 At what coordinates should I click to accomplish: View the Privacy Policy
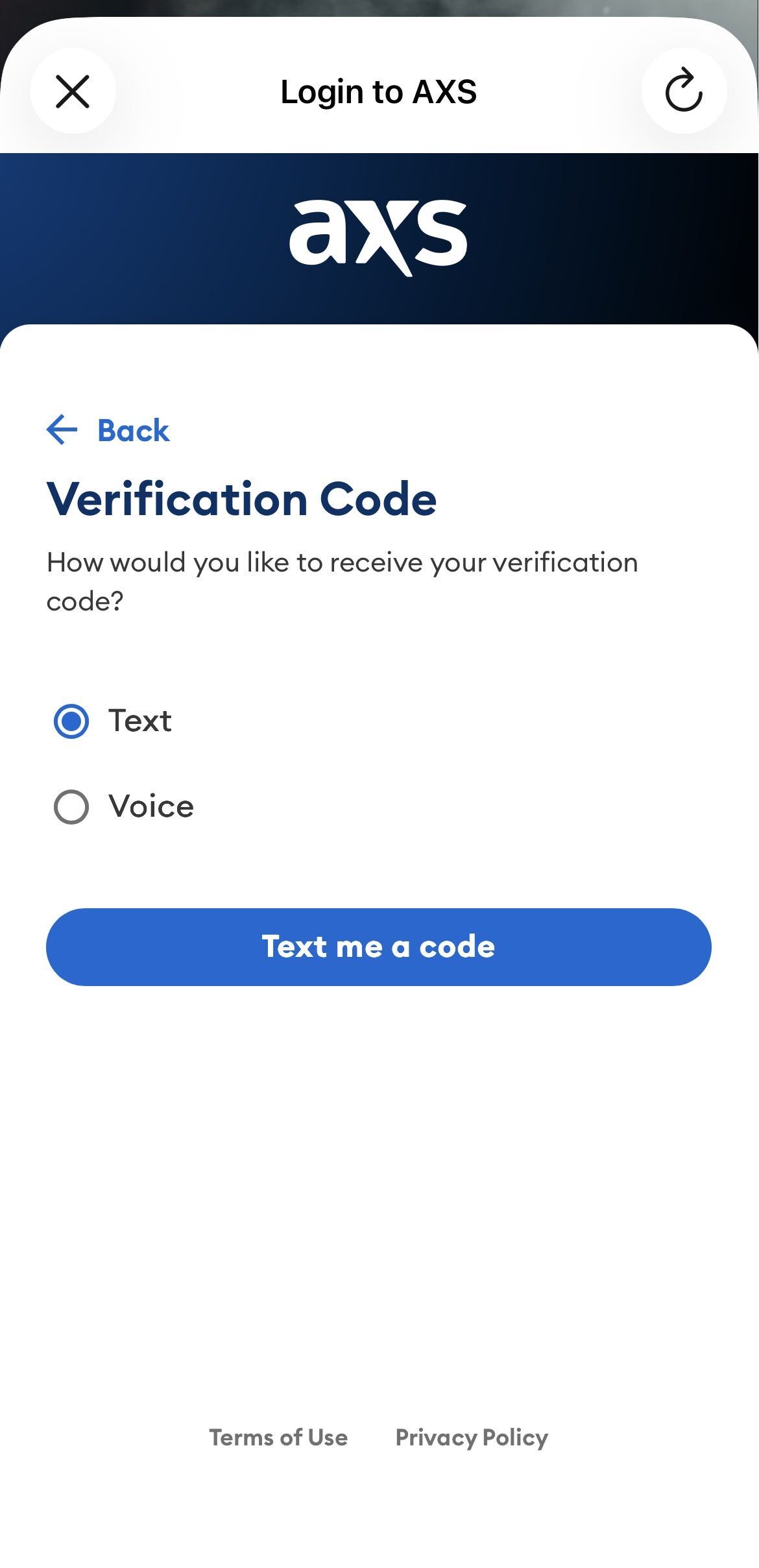coord(472,1438)
